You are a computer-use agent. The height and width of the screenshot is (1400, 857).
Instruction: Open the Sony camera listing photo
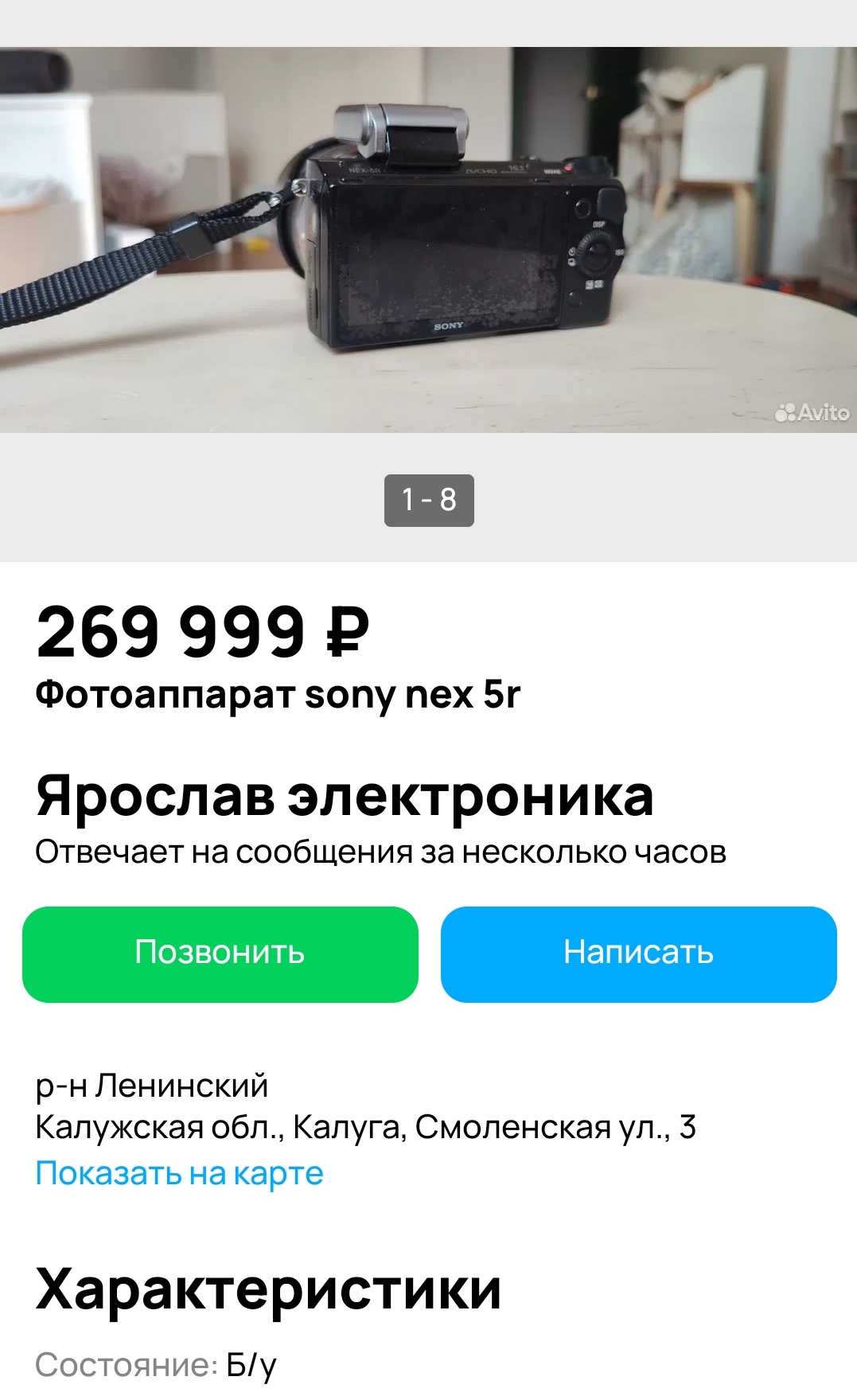click(428, 240)
